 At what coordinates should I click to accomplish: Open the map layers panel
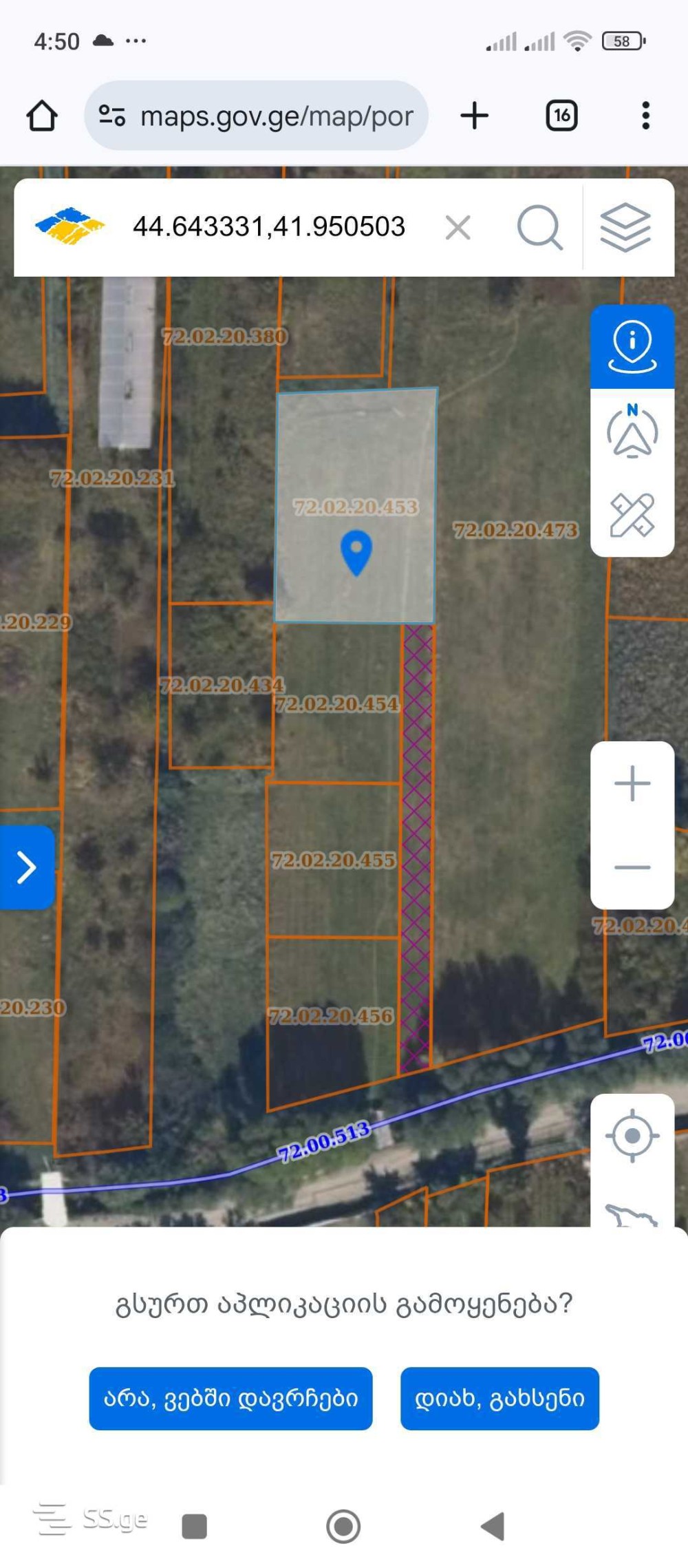(625, 227)
